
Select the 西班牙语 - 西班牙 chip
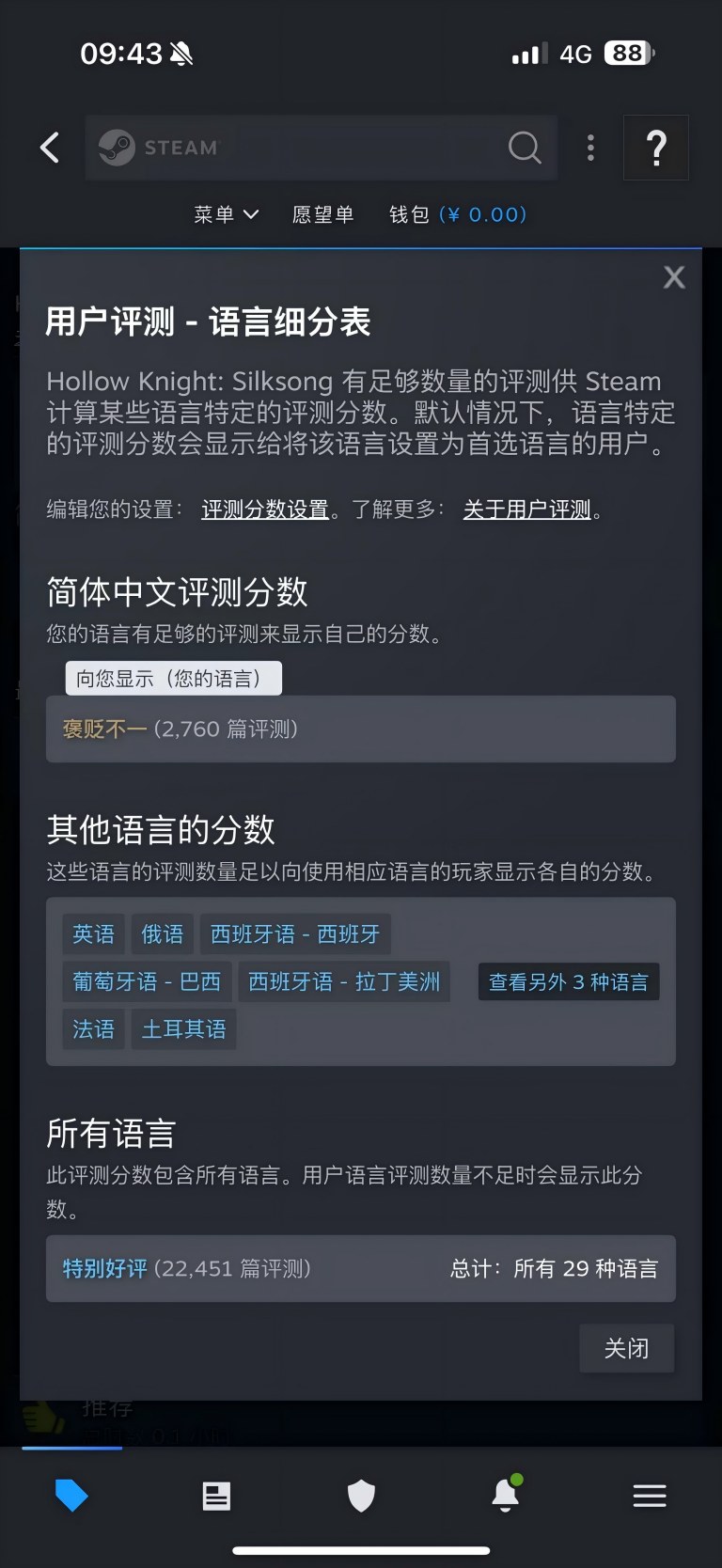[x=295, y=933]
